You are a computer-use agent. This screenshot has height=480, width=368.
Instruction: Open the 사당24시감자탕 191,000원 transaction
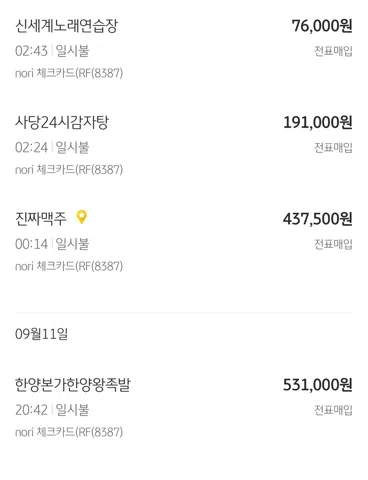(x=184, y=146)
